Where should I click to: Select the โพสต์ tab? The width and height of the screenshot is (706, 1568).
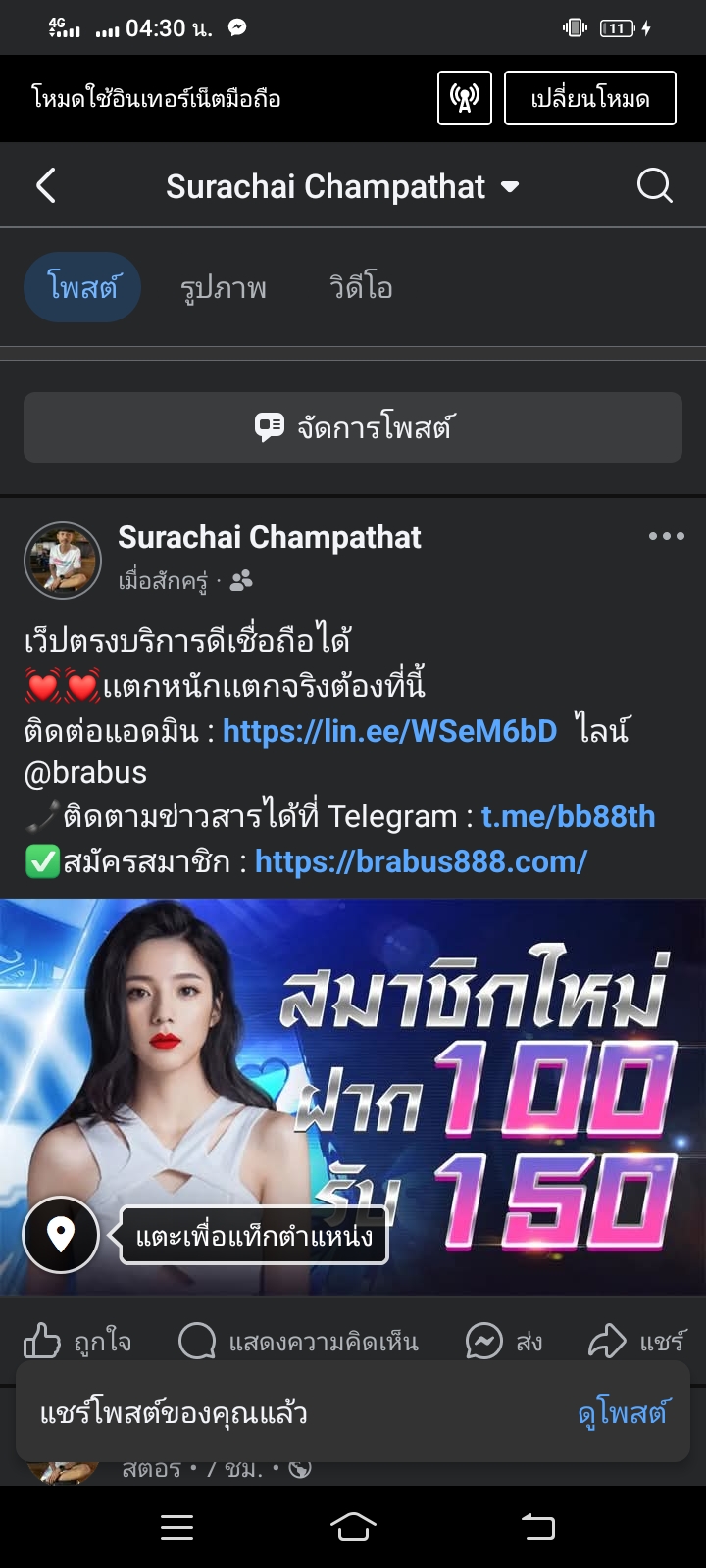[x=82, y=288]
